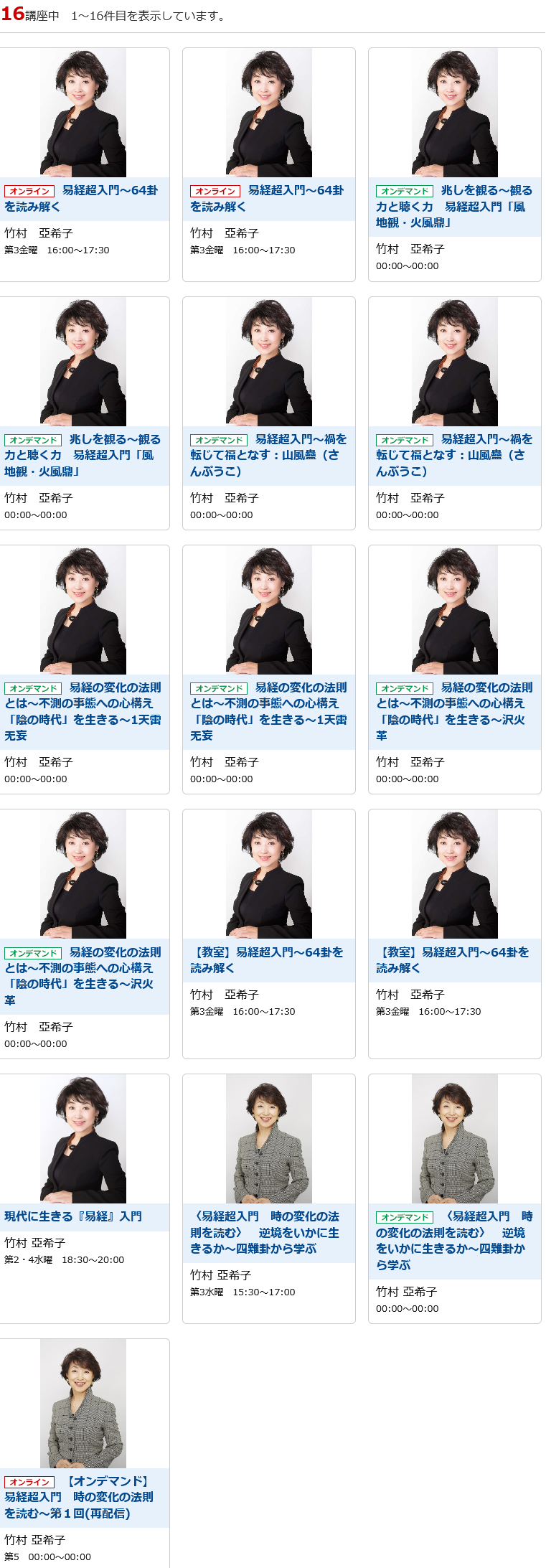Open the 第3水曜 15:30～17:00 逆境をいかに生きるか course
The image size is (546, 1568).
pos(264,1232)
